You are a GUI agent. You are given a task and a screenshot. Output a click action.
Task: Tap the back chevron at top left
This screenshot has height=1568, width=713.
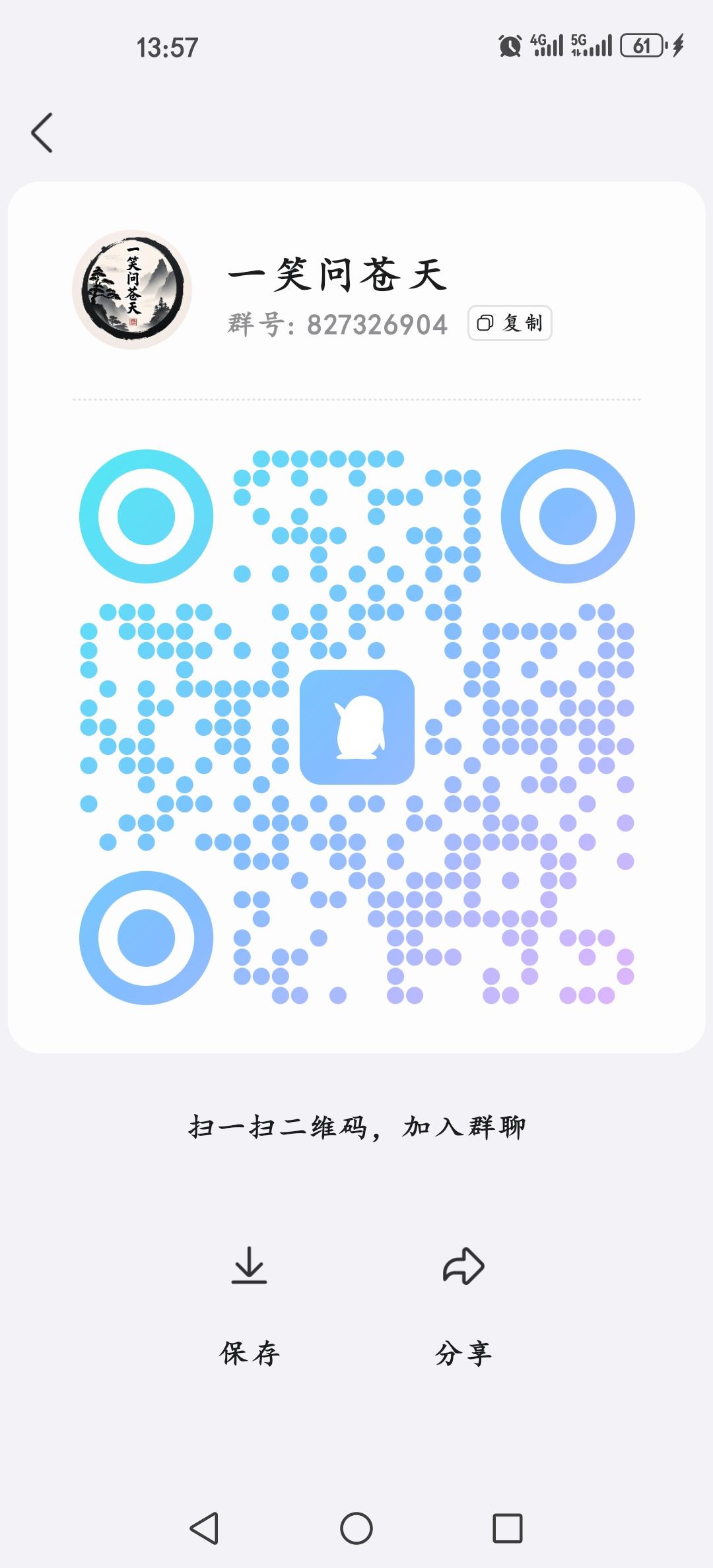[41, 132]
